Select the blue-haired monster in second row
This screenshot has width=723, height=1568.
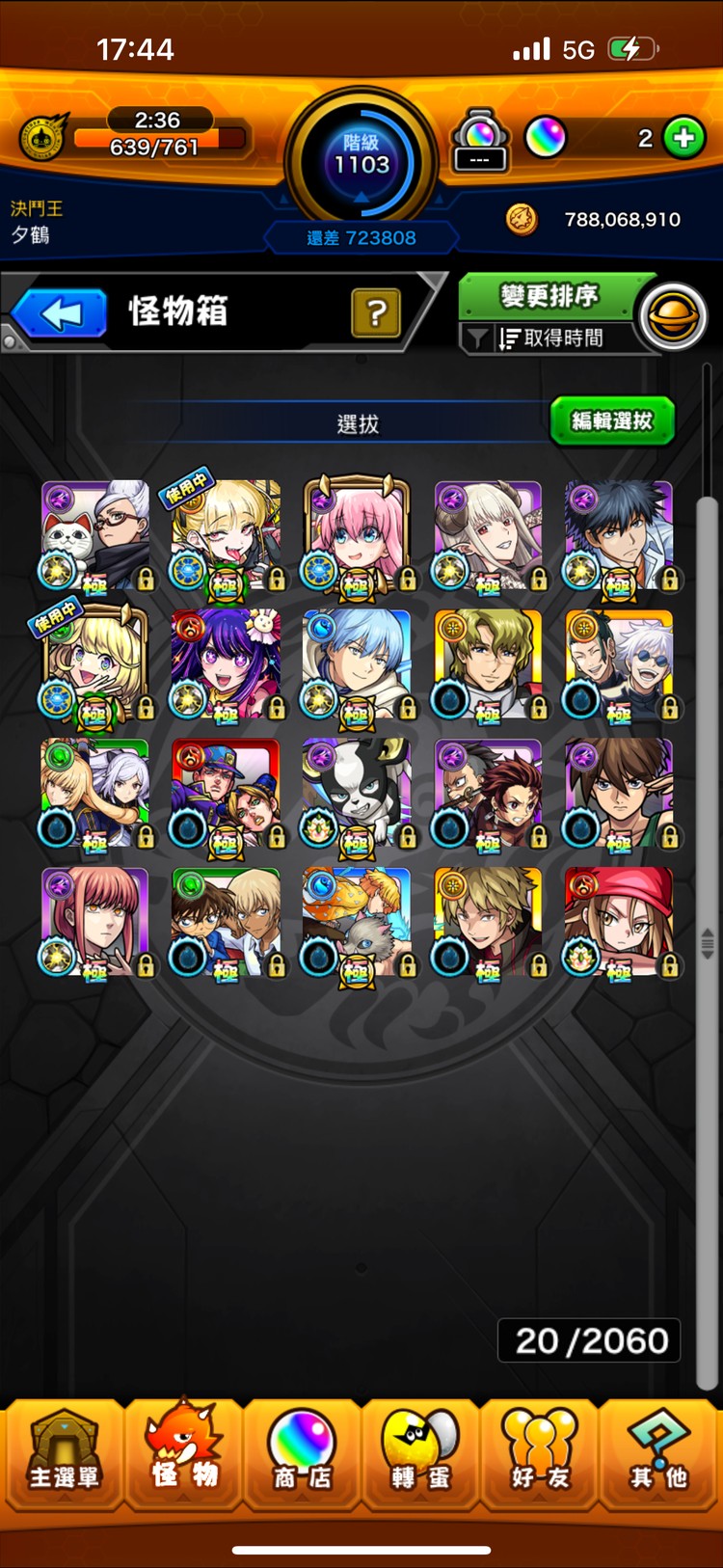358,664
